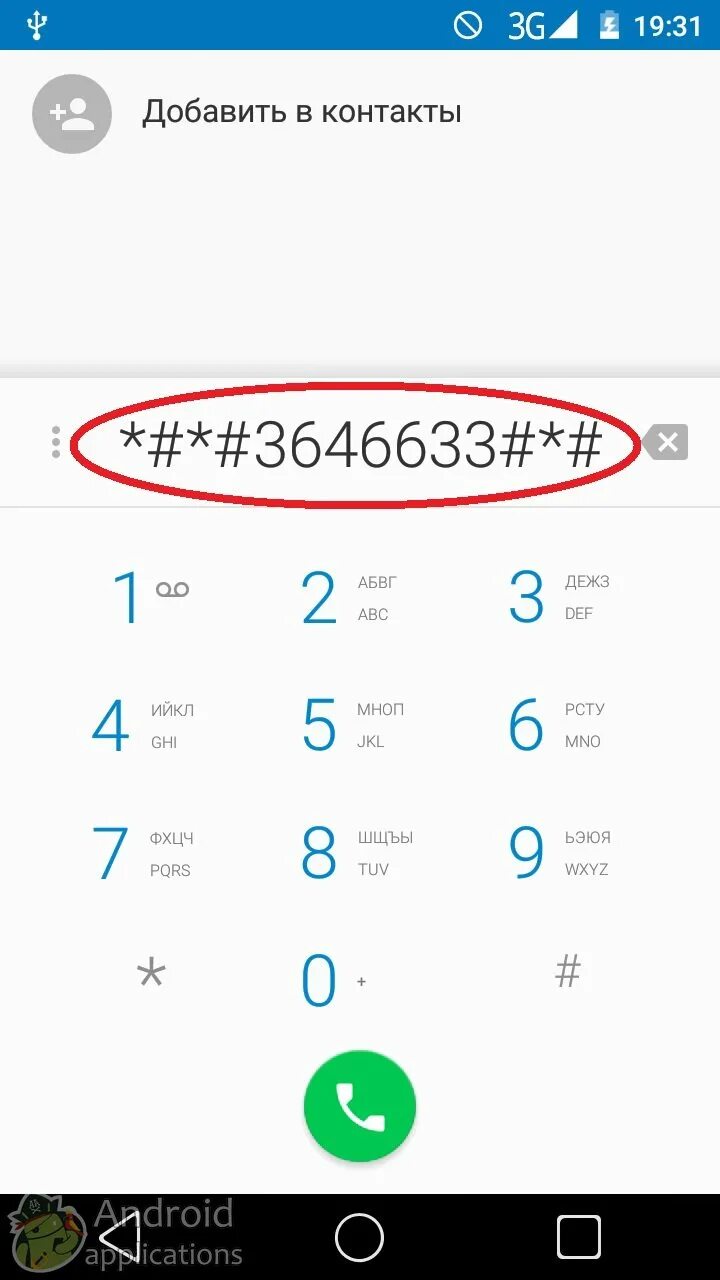Viewport: 720px width, 1280px height.
Task: Tap the star key on keypad
Action: (x=151, y=973)
